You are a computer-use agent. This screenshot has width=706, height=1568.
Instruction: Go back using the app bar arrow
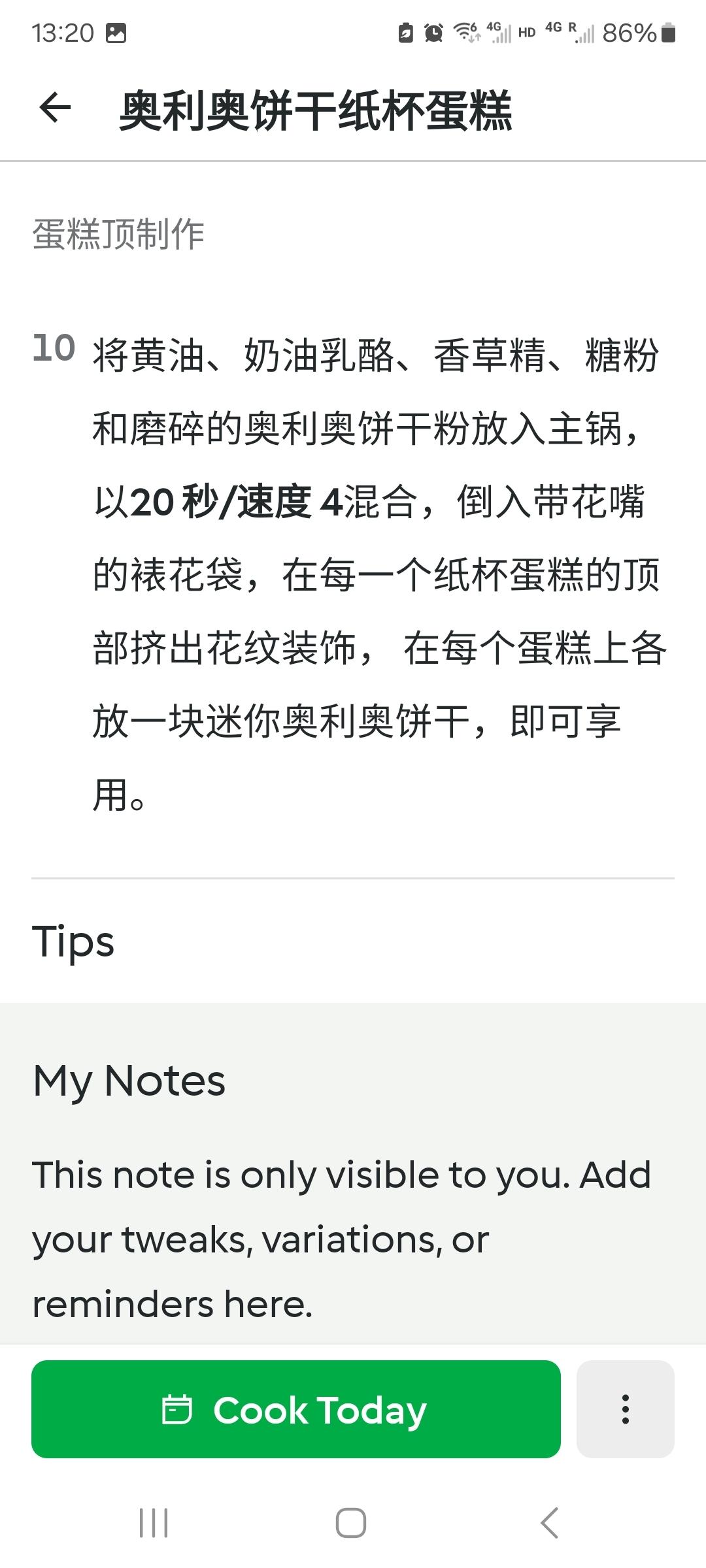tap(55, 108)
